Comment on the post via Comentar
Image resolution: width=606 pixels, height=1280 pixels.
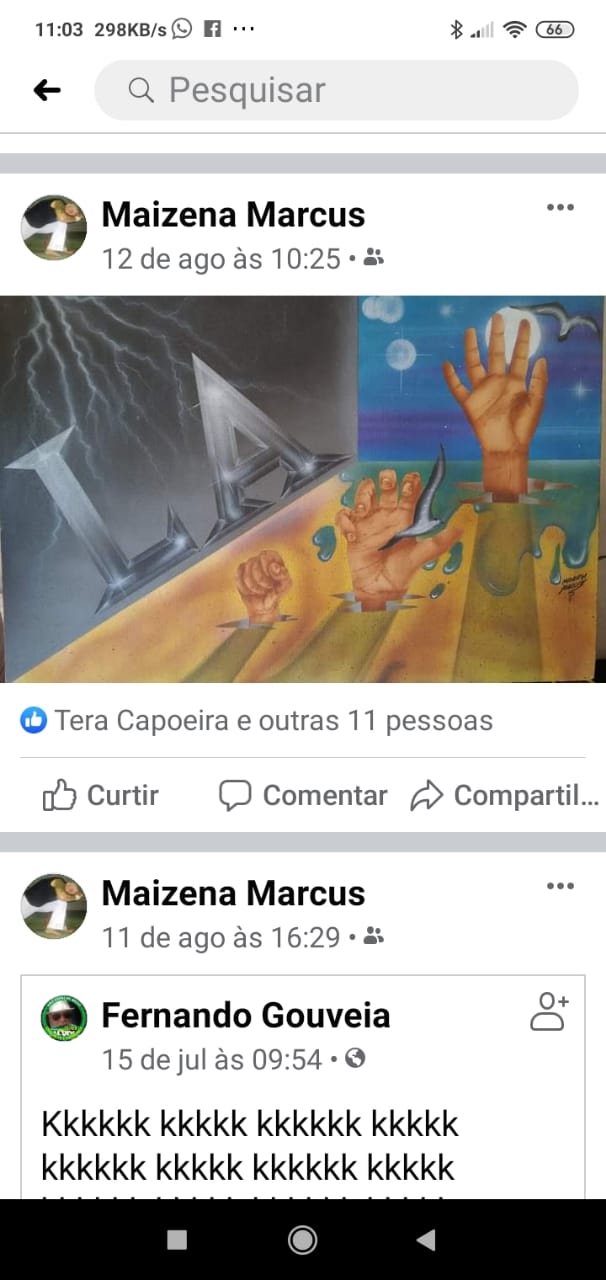(x=303, y=795)
